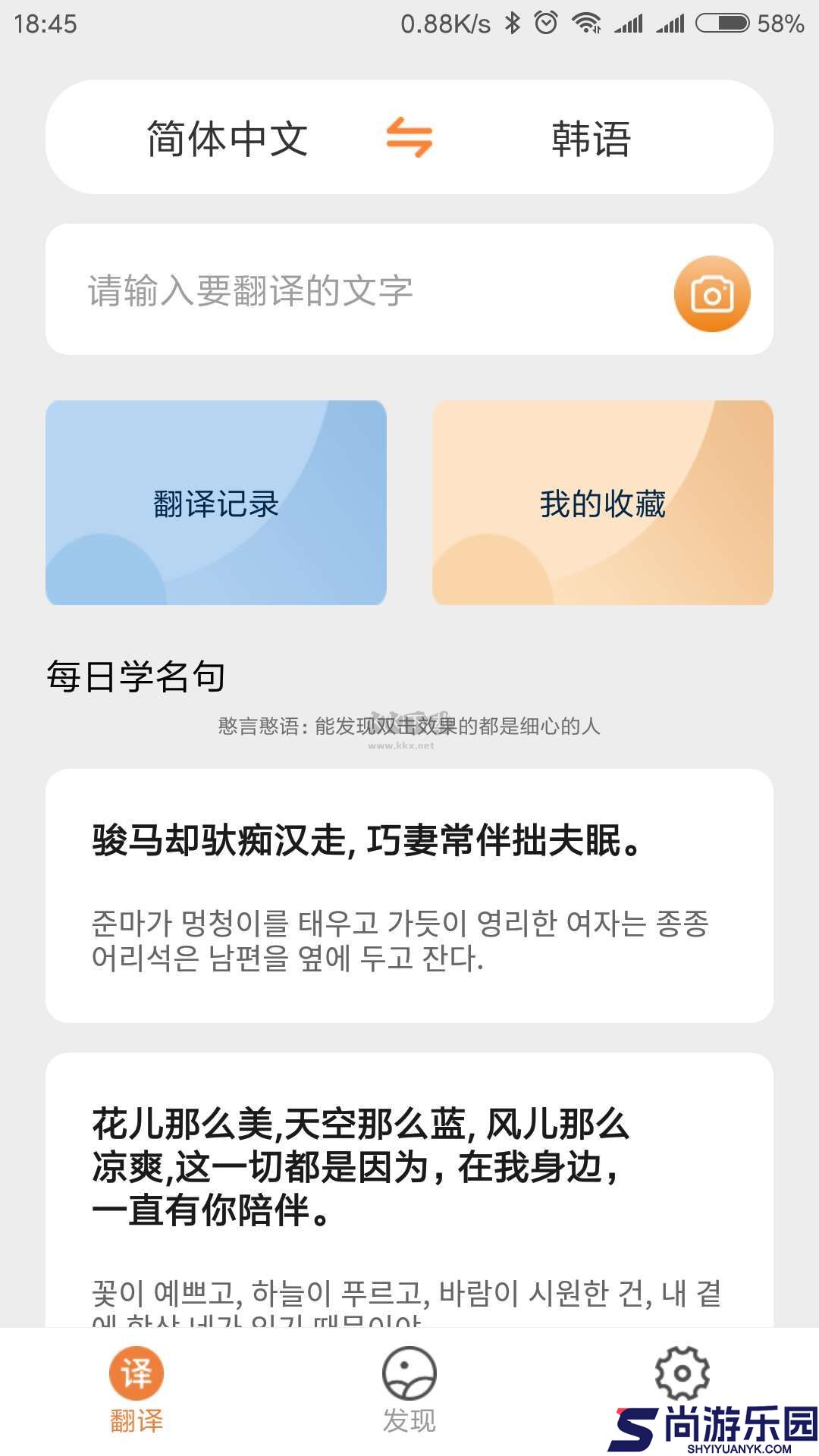Open the camera translation icon
Image resolution: width=819 pixels, height=1456 pixels.
click(x=711, y=293)
